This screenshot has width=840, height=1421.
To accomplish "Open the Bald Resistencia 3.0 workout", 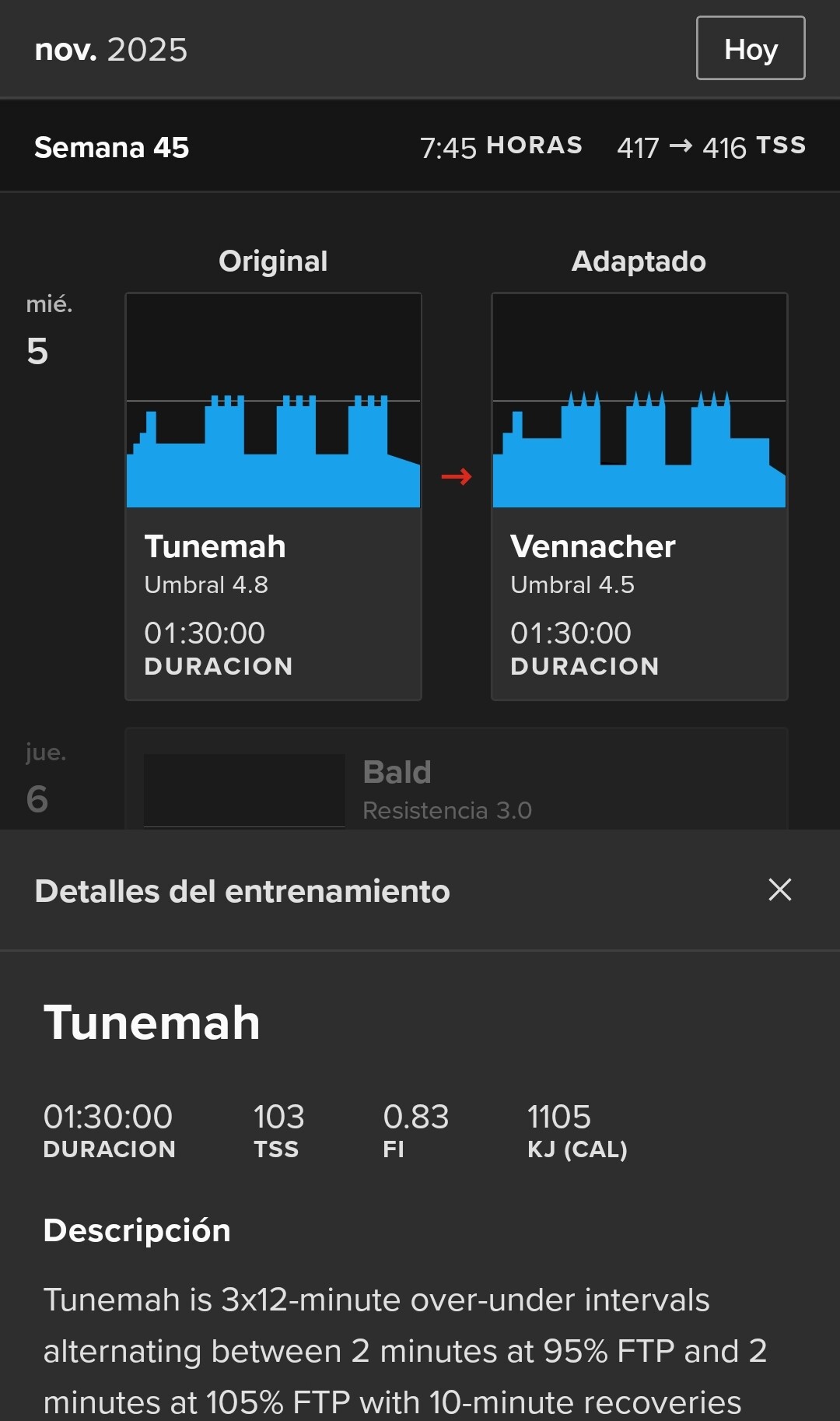I will [456, 781].
